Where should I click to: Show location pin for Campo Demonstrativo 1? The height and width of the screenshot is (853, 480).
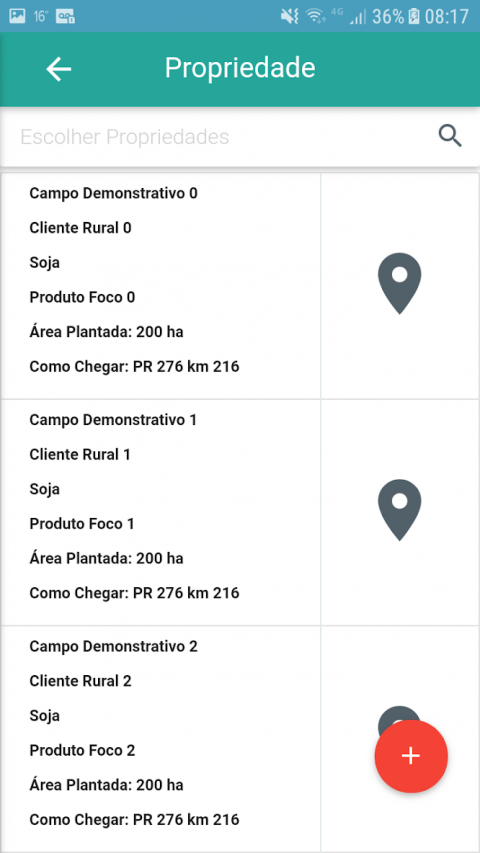[x=399, y=510]
